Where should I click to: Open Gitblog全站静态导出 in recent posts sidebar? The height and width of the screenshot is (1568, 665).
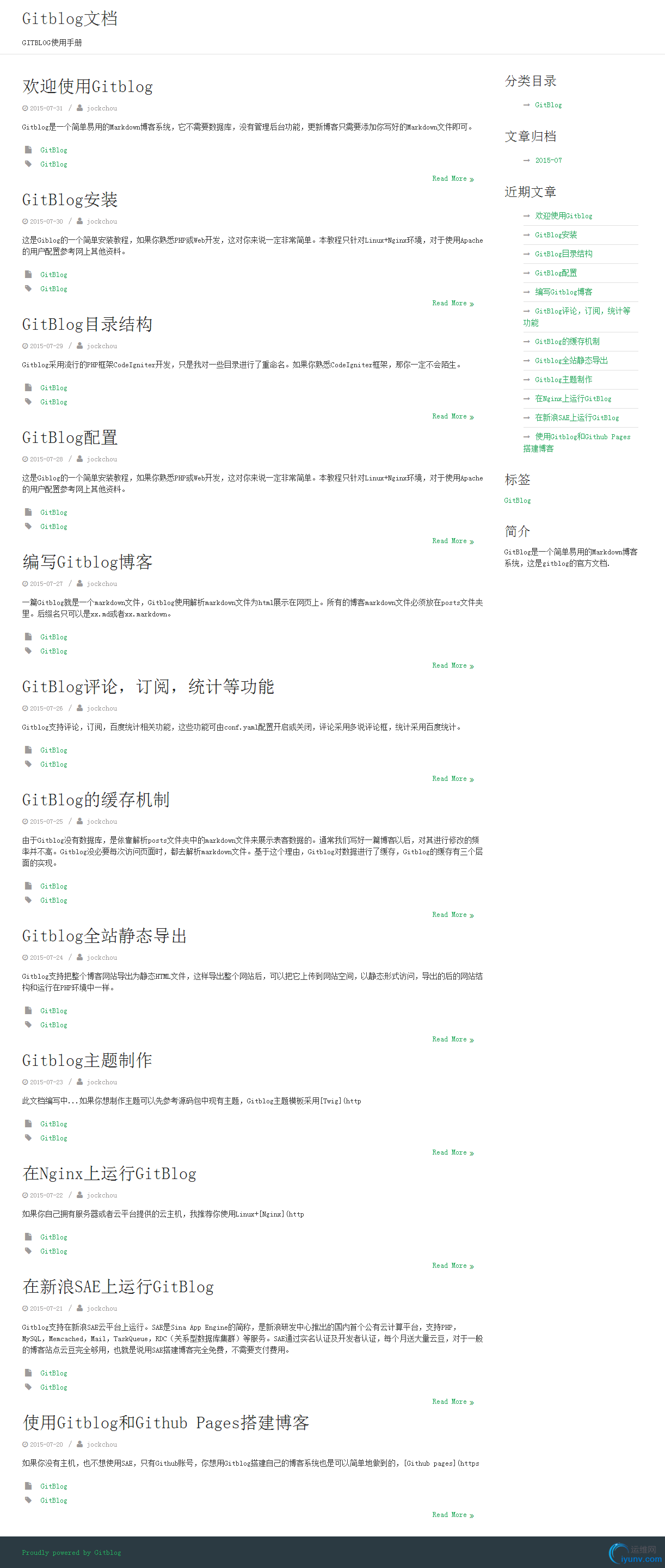tap(571, 360)
